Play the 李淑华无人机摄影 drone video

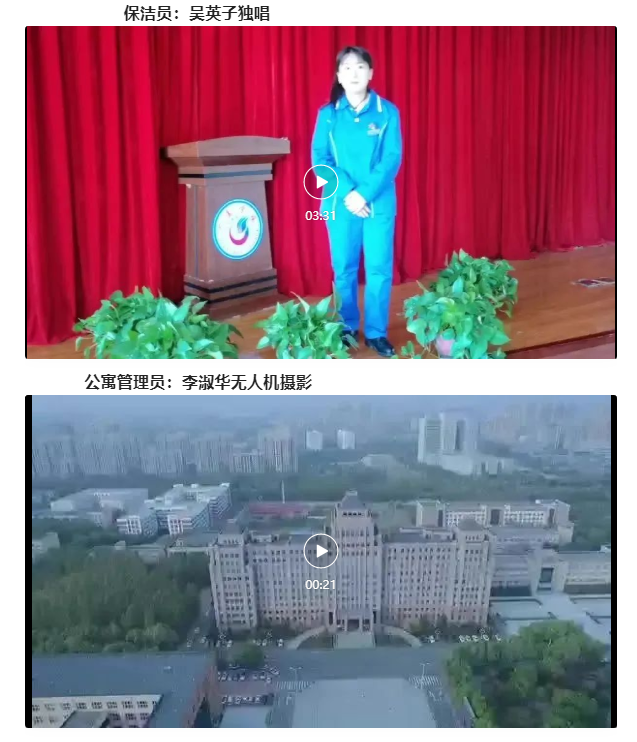pyautogui.click(x=321, y=551)
